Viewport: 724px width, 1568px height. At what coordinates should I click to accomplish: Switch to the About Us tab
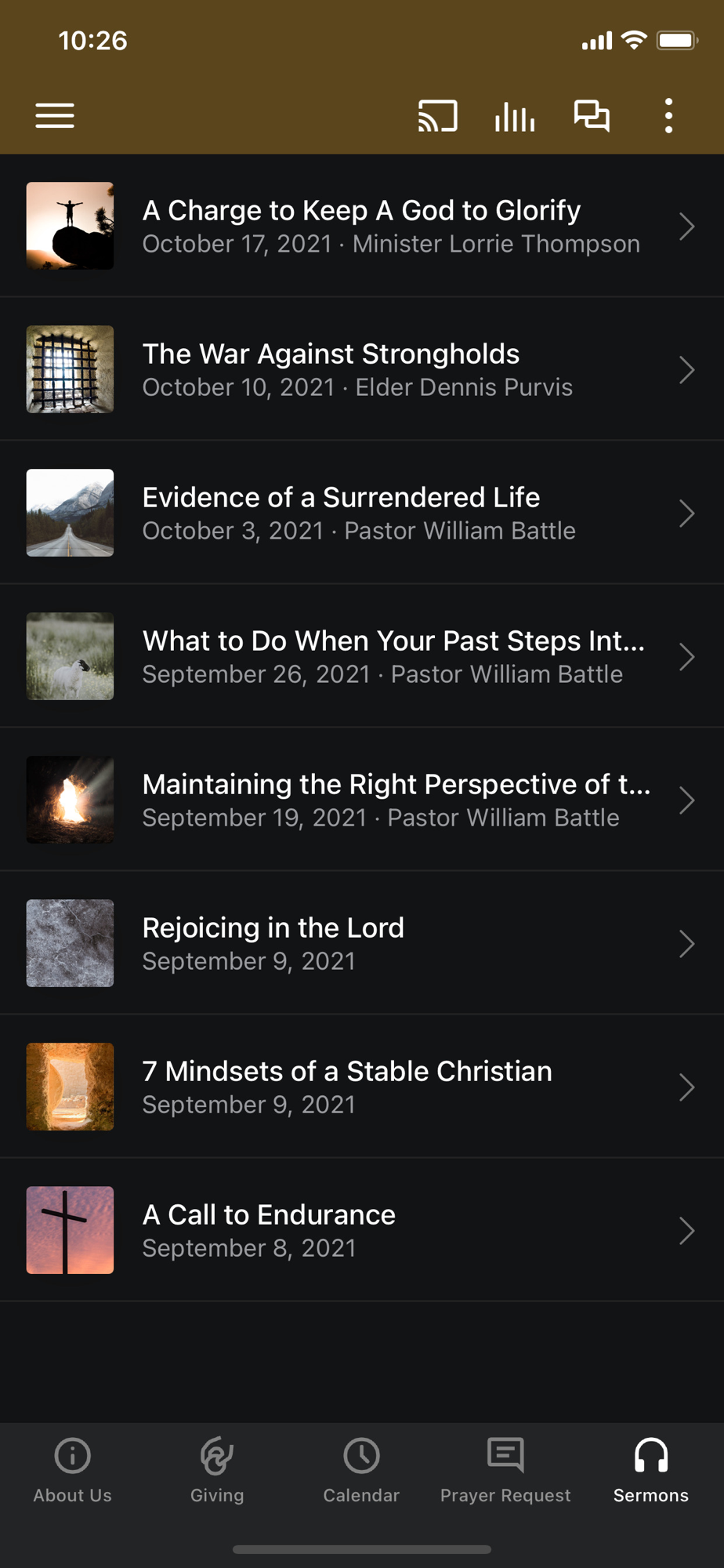point(73,1471)
